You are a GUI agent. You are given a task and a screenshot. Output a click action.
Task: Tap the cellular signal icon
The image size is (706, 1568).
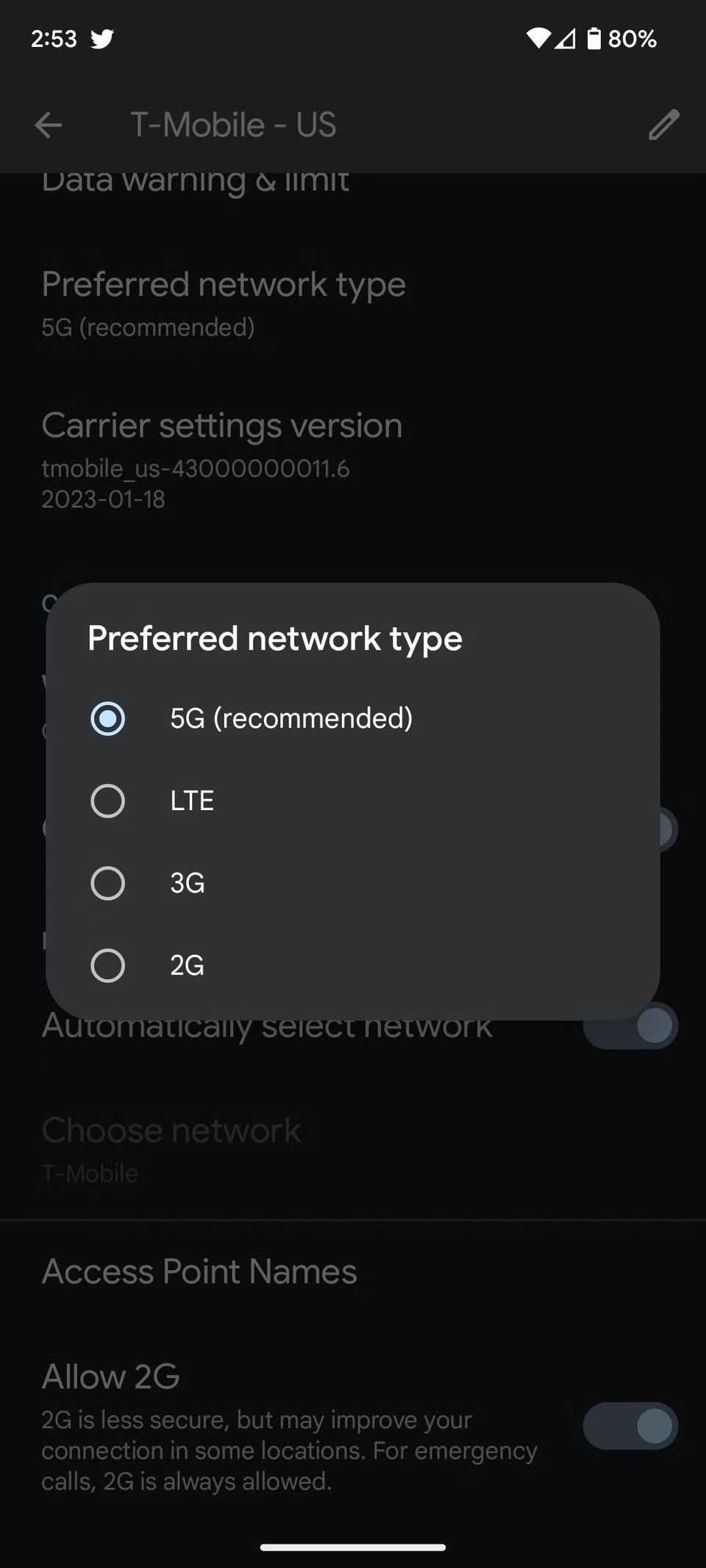[565, 40]
